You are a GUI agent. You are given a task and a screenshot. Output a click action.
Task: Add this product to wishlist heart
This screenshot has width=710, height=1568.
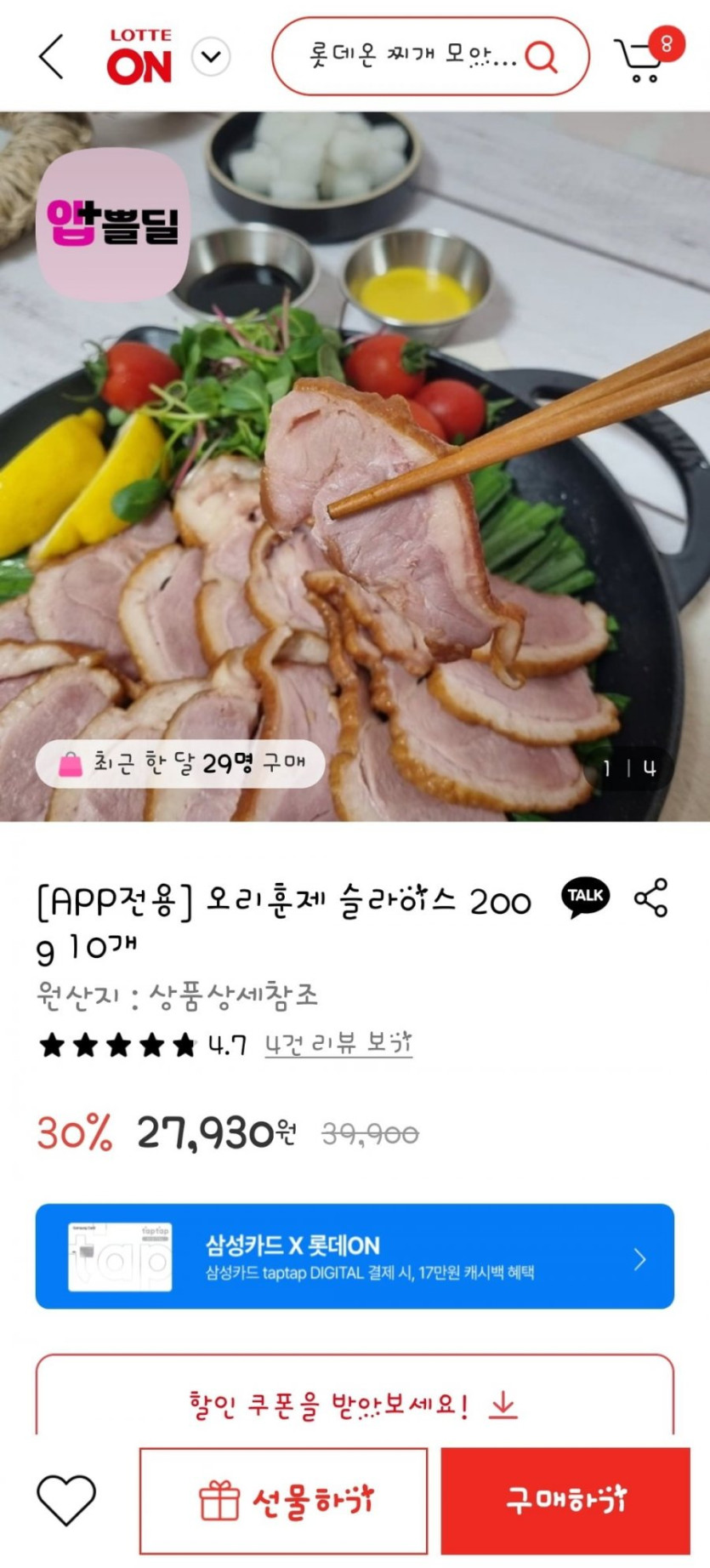point(66,1500)
